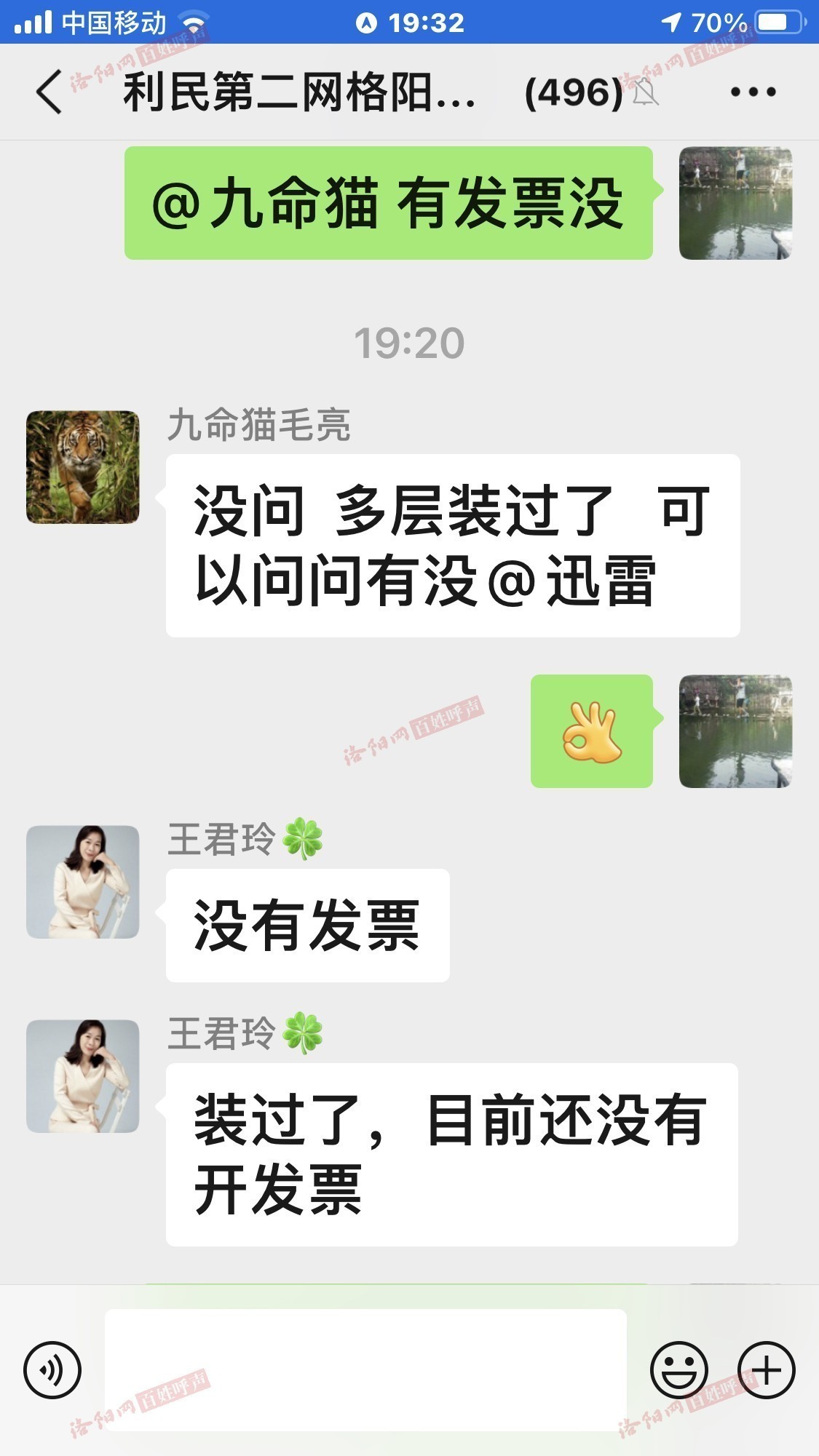The height and width of the screenshot is (1456, 819).
Task: Open the plus attachment menu
Action: [x=766, y=1370]
